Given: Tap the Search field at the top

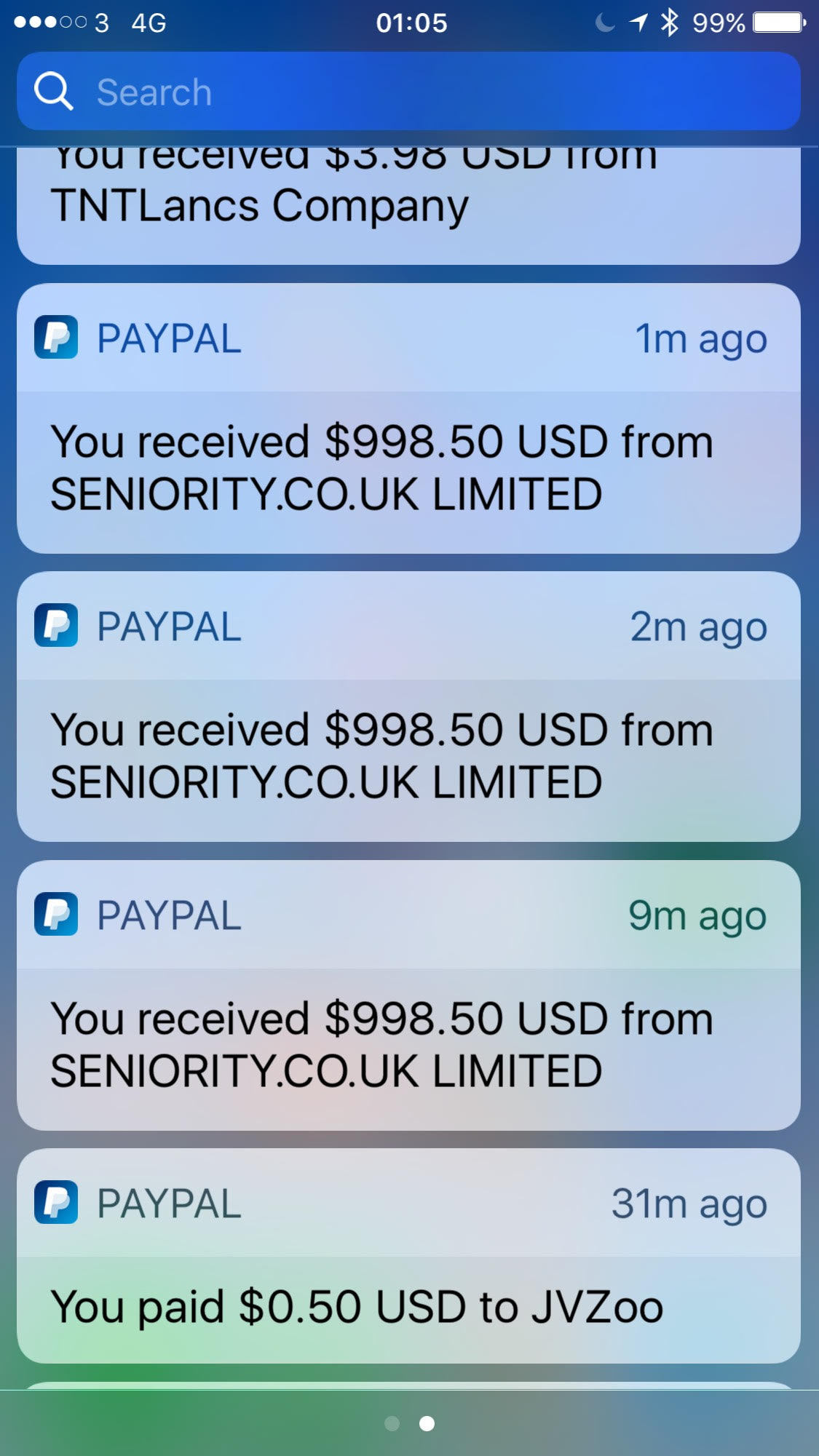Looking at the screenshot, I should pos(408,92).
